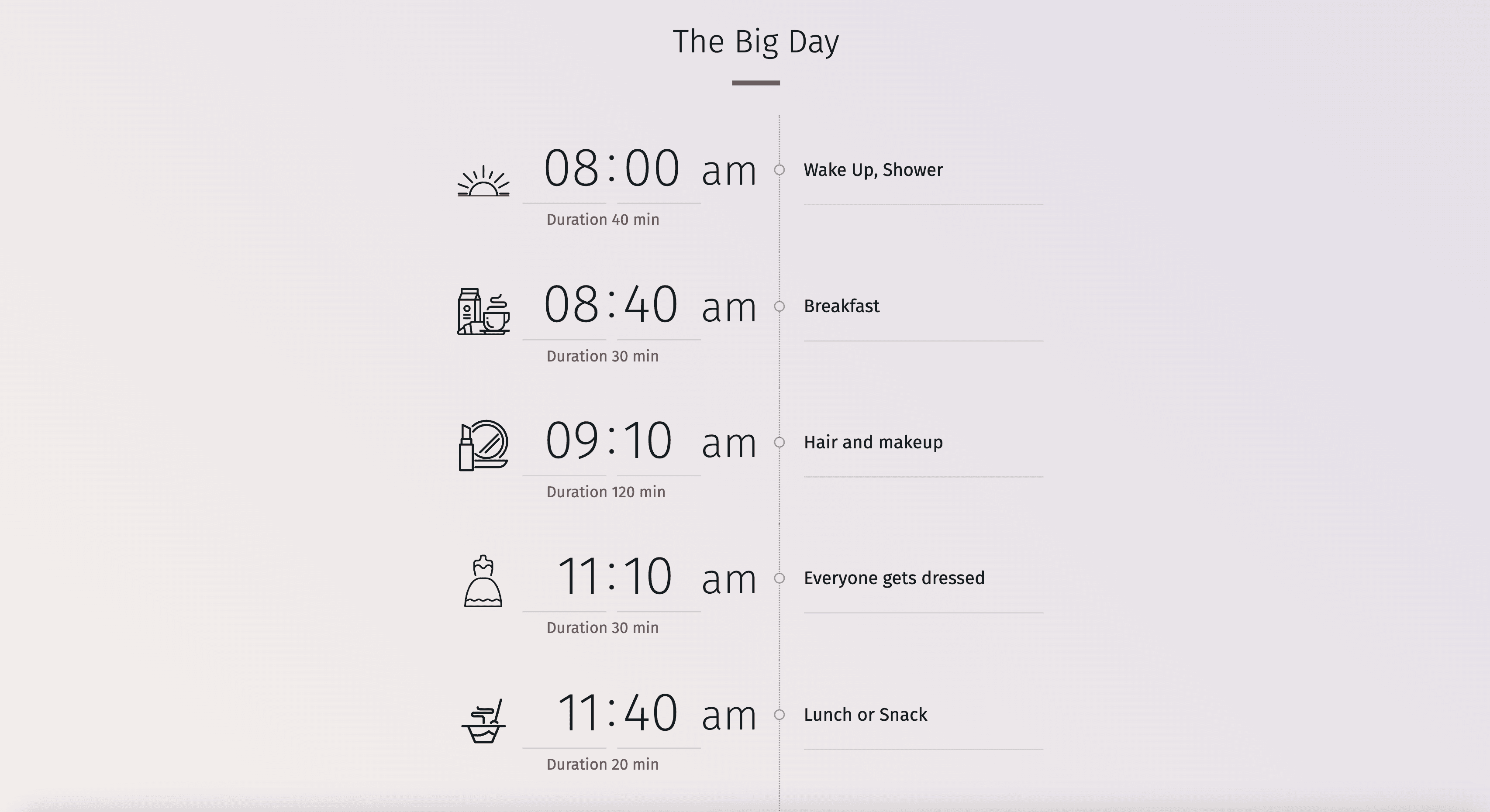Edit the 'Breakfast' event name field
The width and height of the screenshot is (1490, 812).
tap(923, 306)
